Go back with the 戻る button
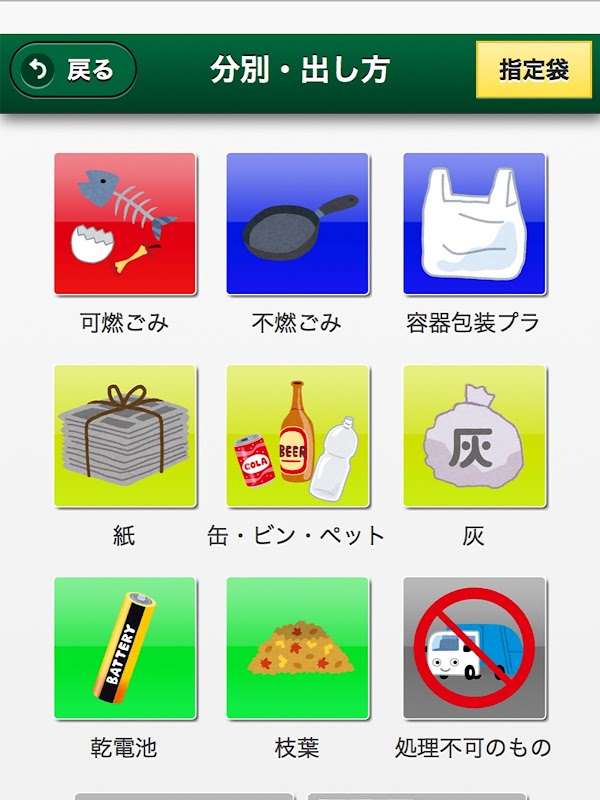The width and height of the screenshot is (600, 800). [x=73, y=70]
